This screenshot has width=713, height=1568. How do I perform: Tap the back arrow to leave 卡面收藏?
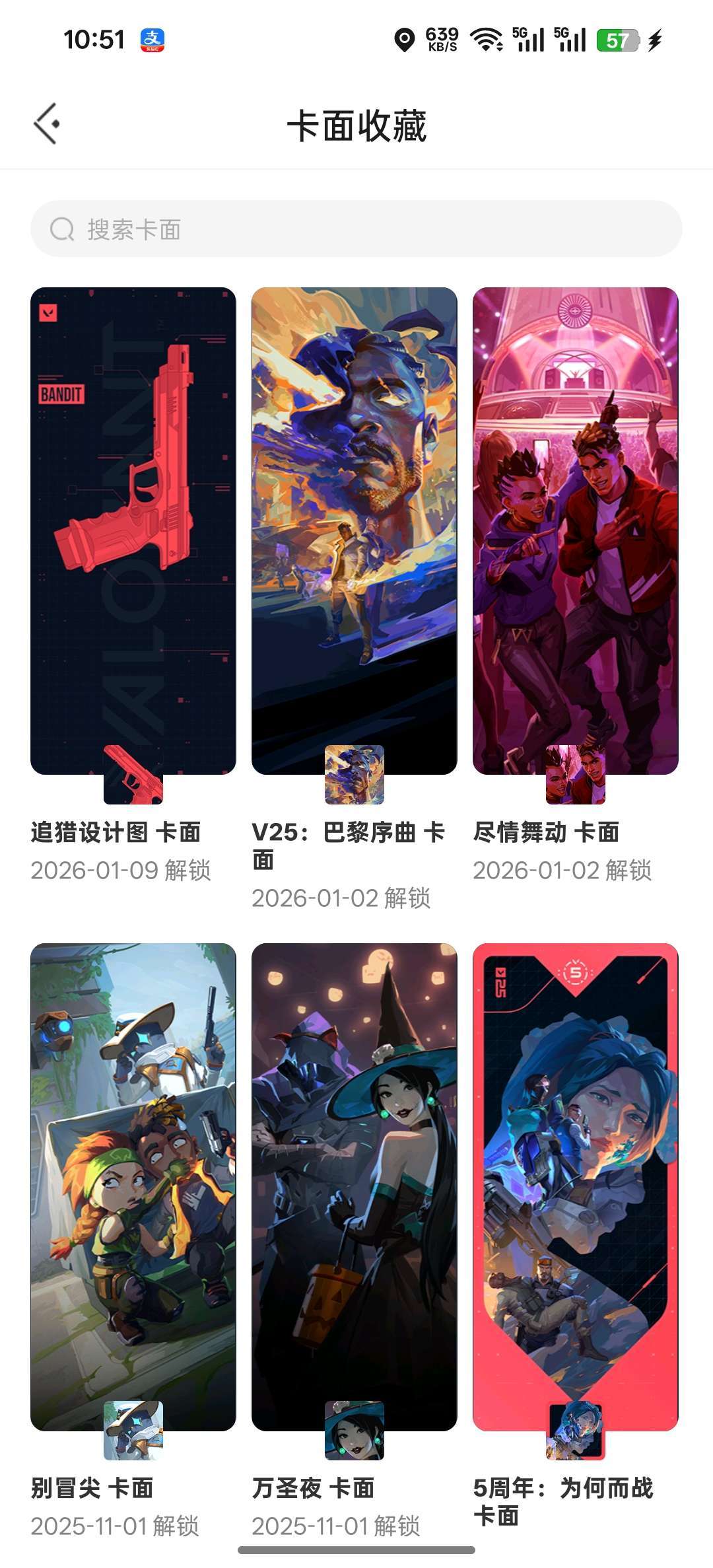46,123
